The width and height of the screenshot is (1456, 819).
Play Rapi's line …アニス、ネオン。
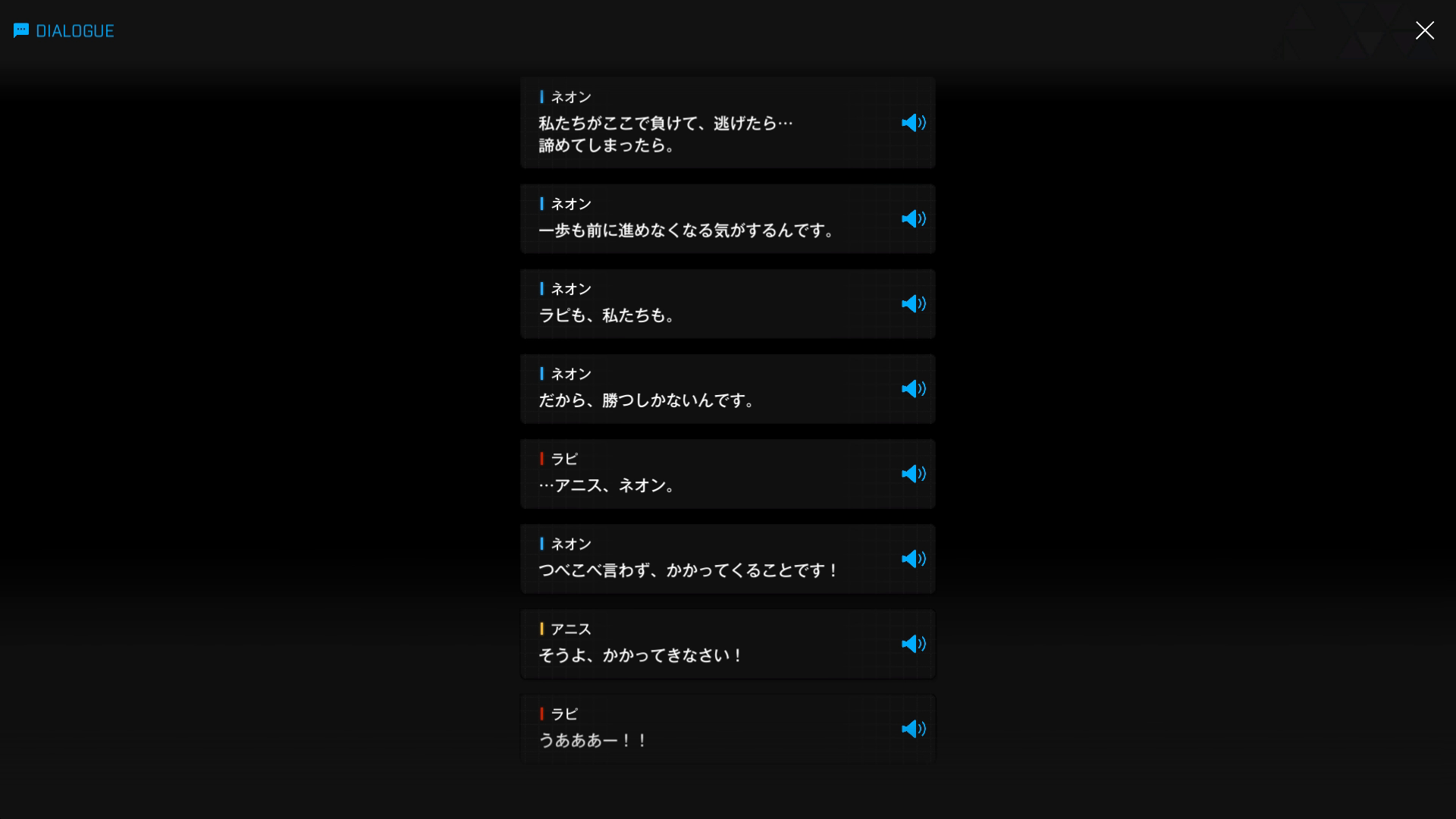click(x=913, y=474)
